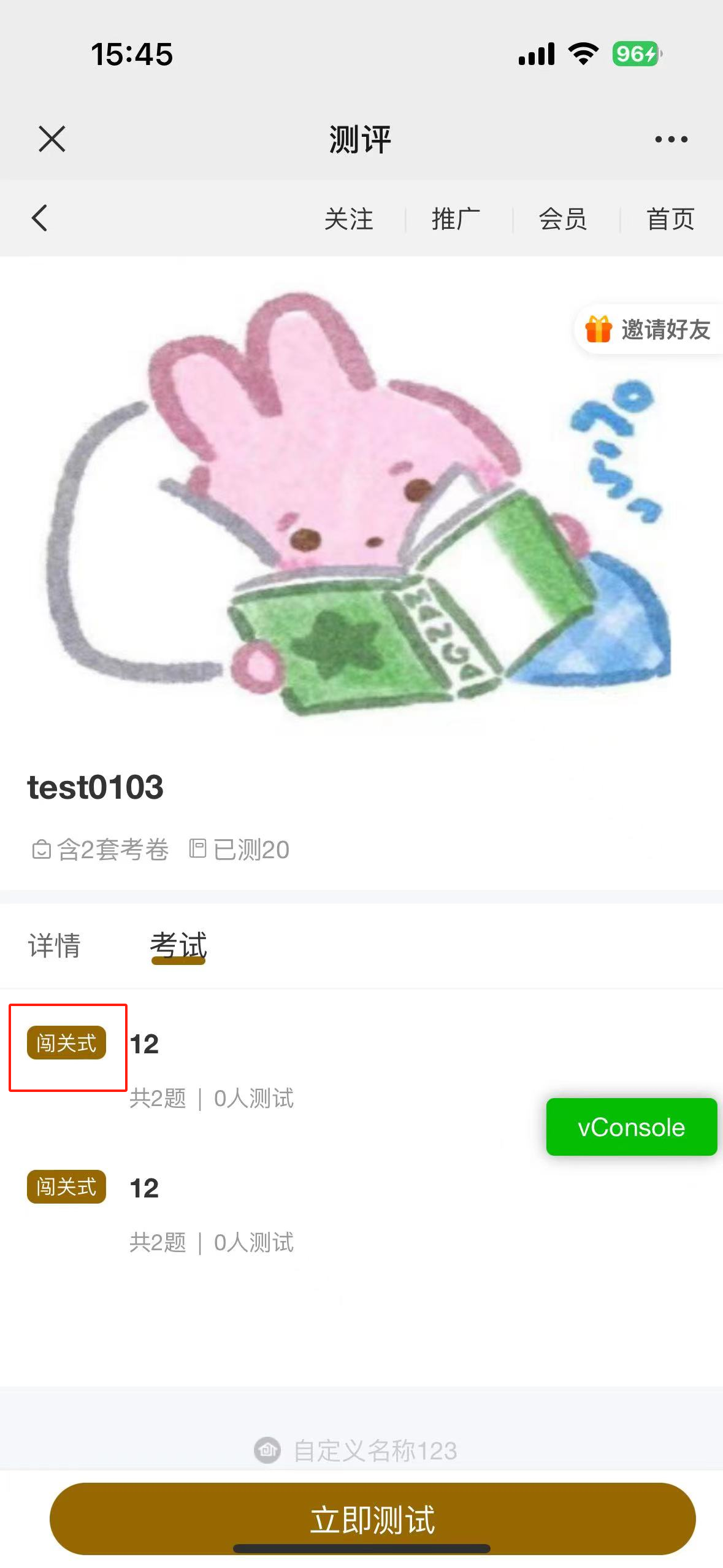Start the test with 立即测试
Viewport: 723px width, 1568px height.
coord(372,1518)
